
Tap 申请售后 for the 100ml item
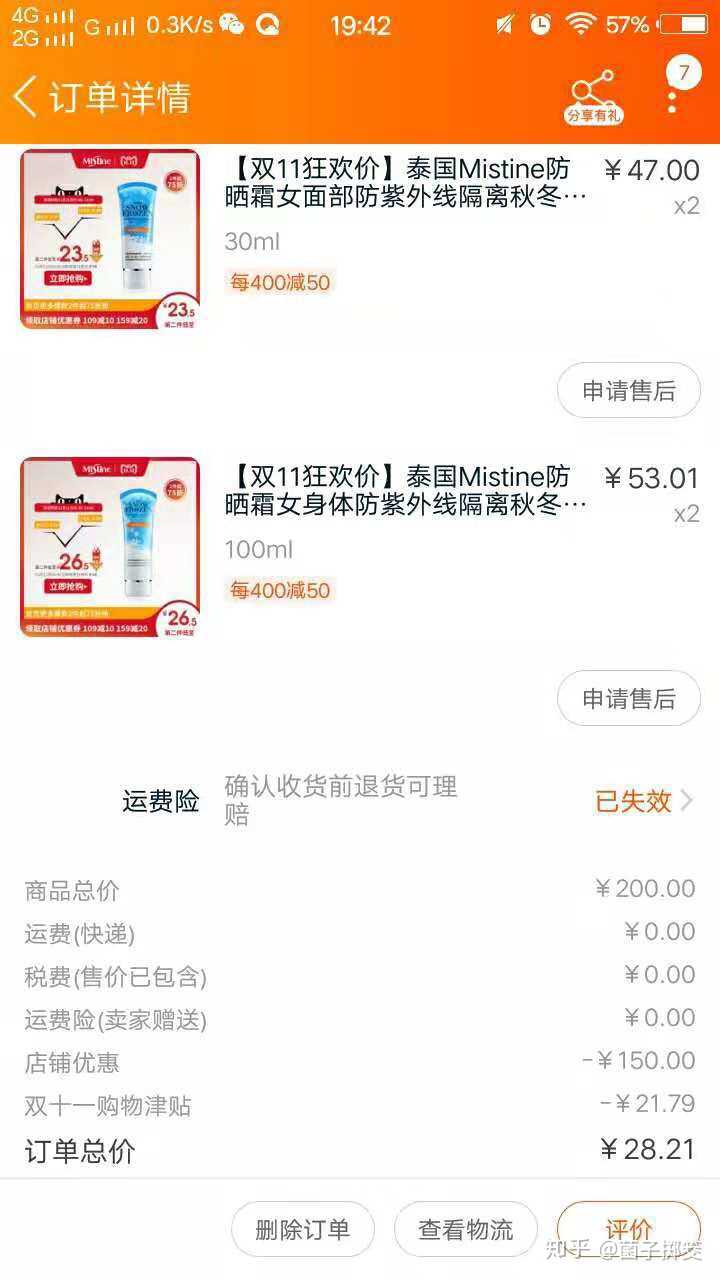coord(628,699)
